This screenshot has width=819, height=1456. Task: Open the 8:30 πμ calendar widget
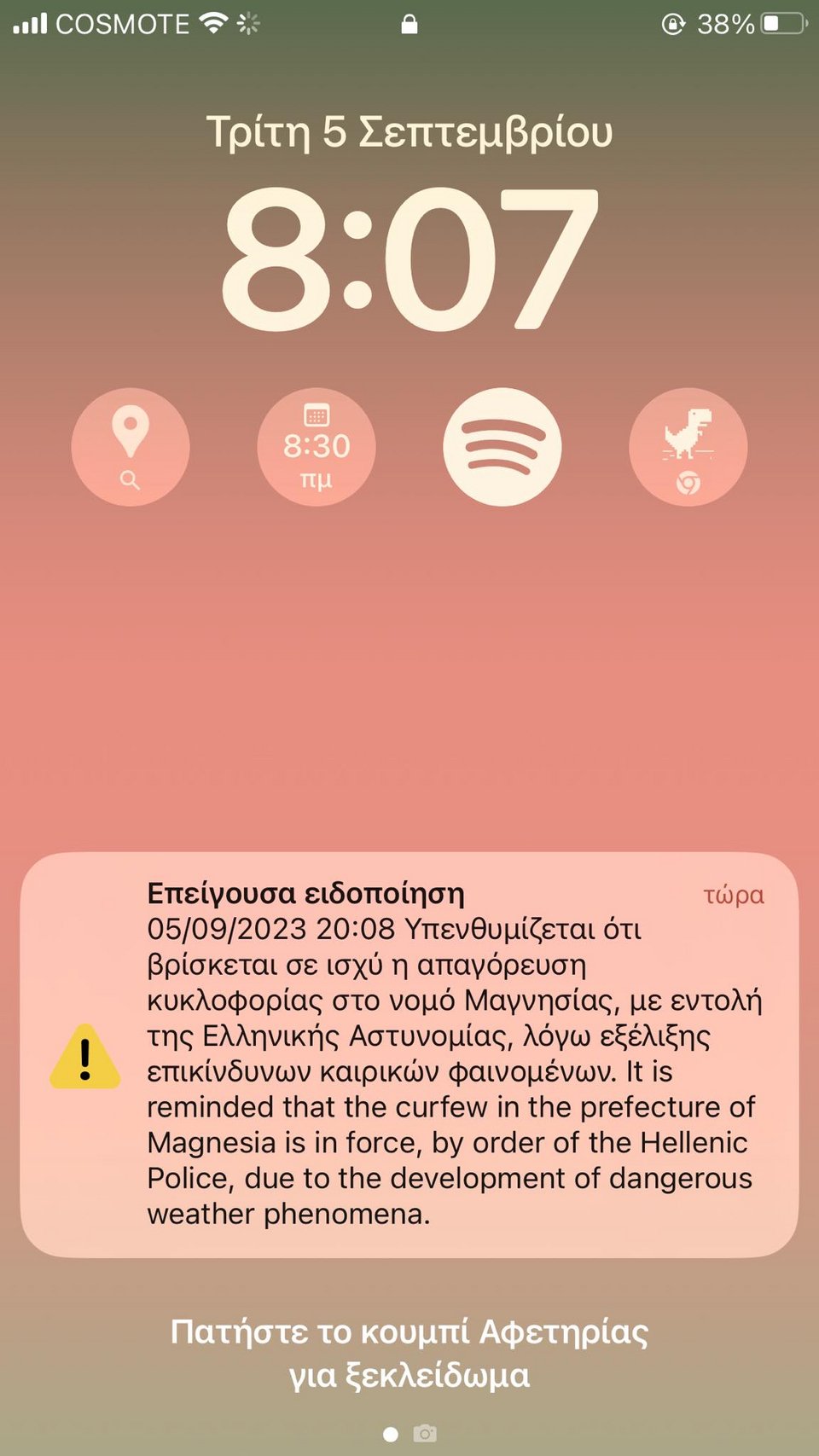pyautogui.click(x=317, y=447)
